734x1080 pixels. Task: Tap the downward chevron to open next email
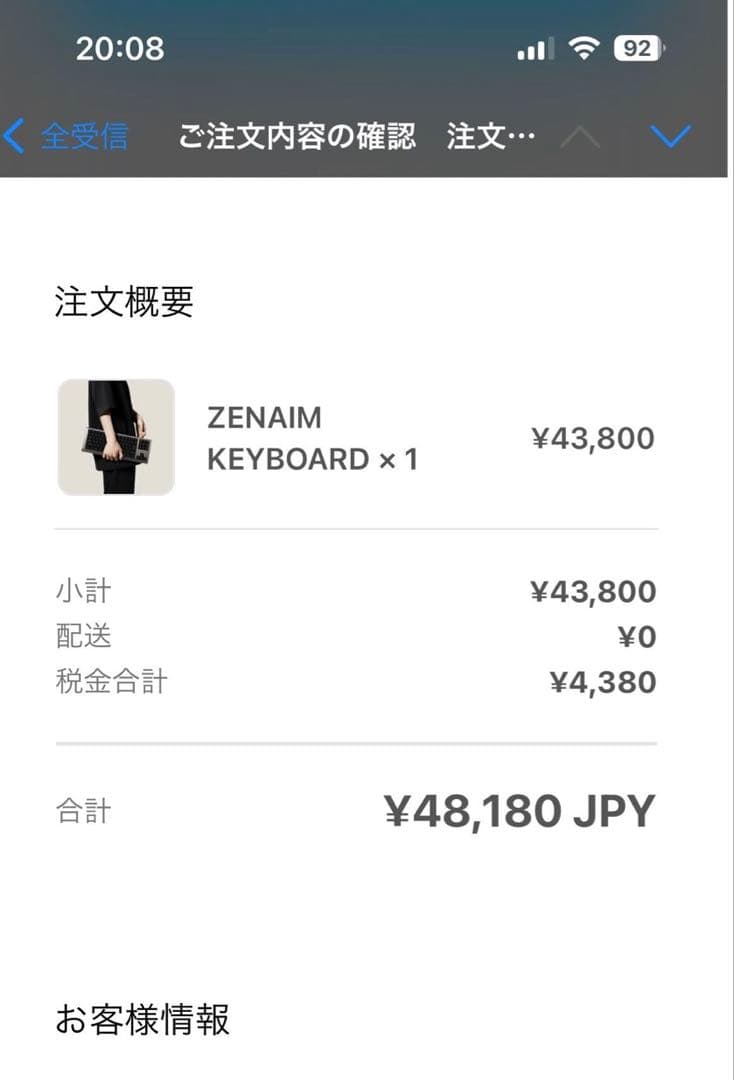coord(669,137)
